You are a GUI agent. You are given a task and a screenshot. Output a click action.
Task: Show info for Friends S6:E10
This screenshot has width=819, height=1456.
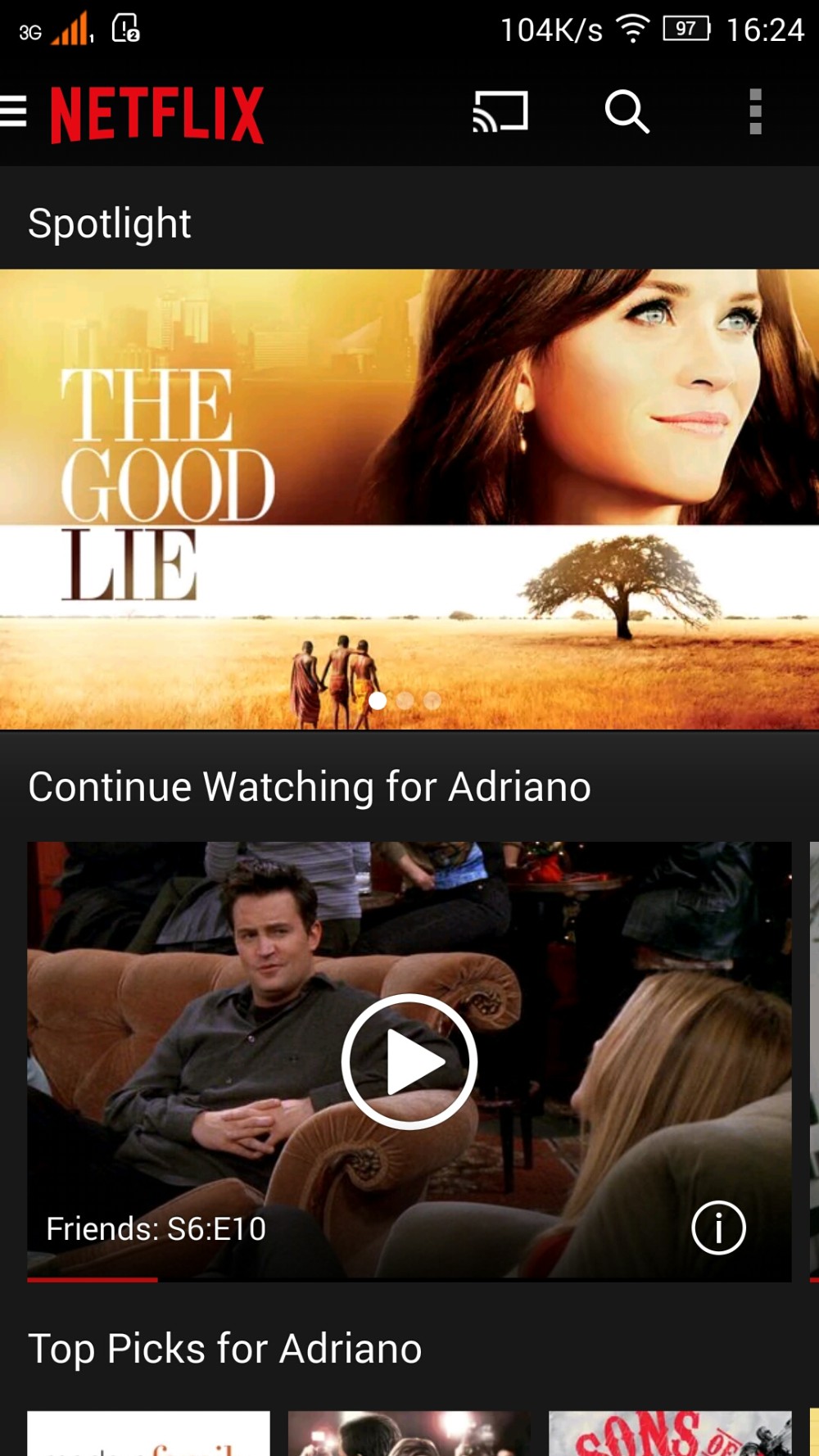point(718,1228)
